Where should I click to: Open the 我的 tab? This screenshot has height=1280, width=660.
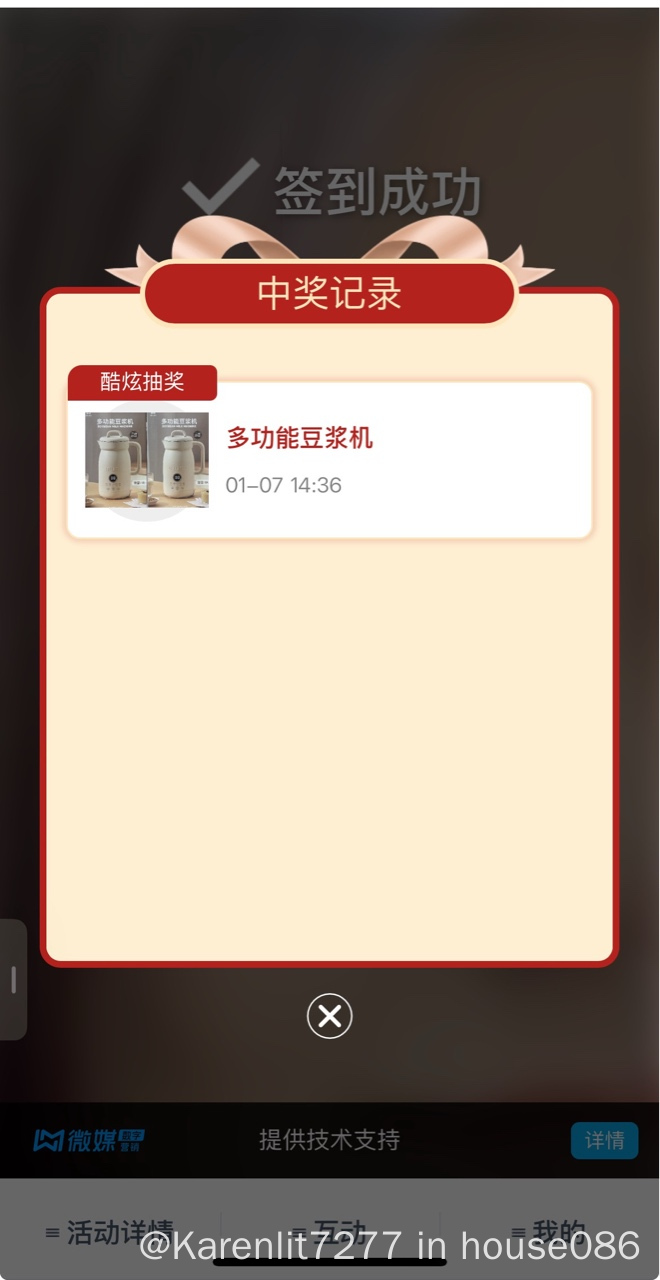549,1231
